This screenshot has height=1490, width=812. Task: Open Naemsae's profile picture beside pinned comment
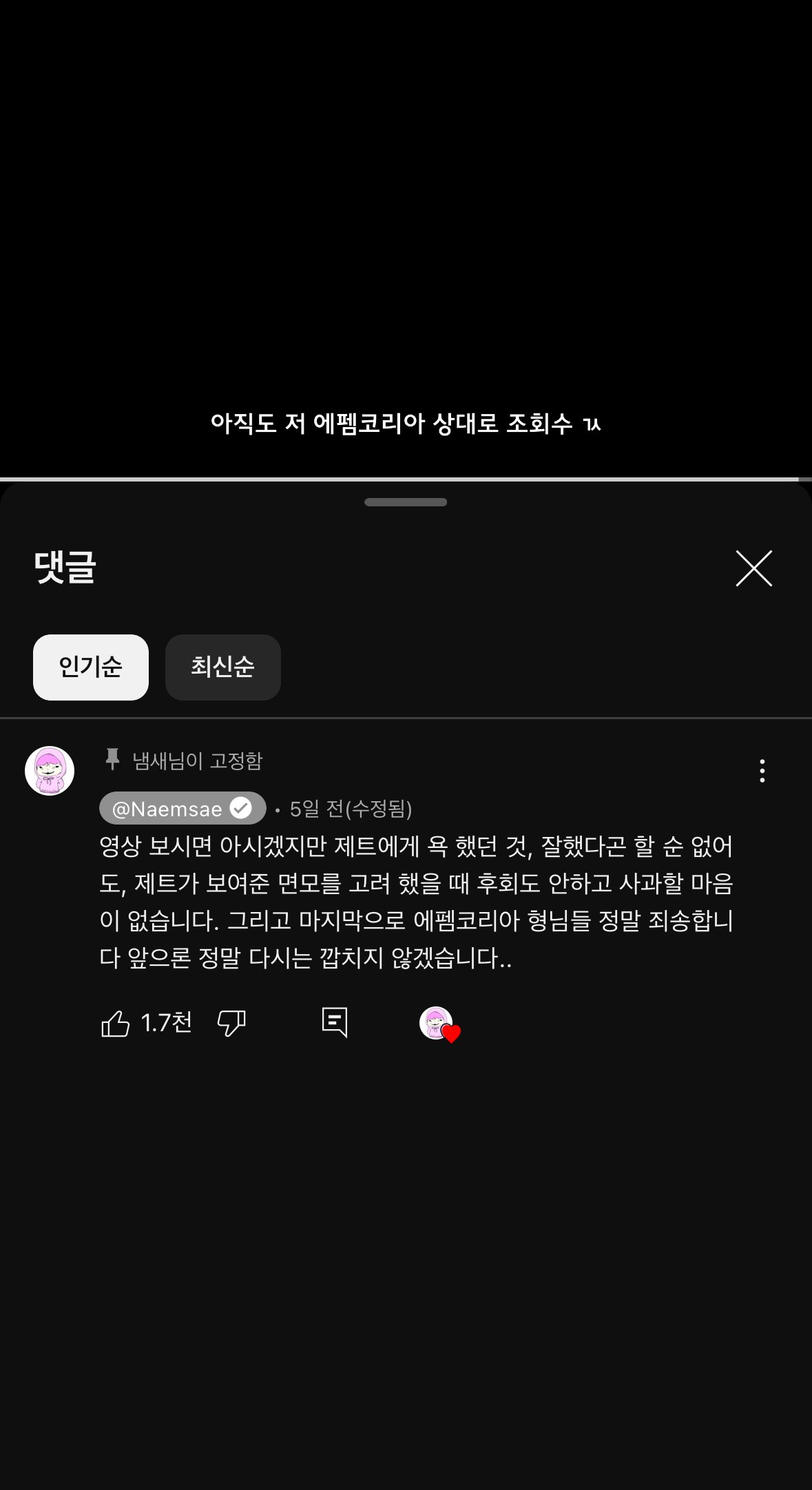click(x=50, y=770)
